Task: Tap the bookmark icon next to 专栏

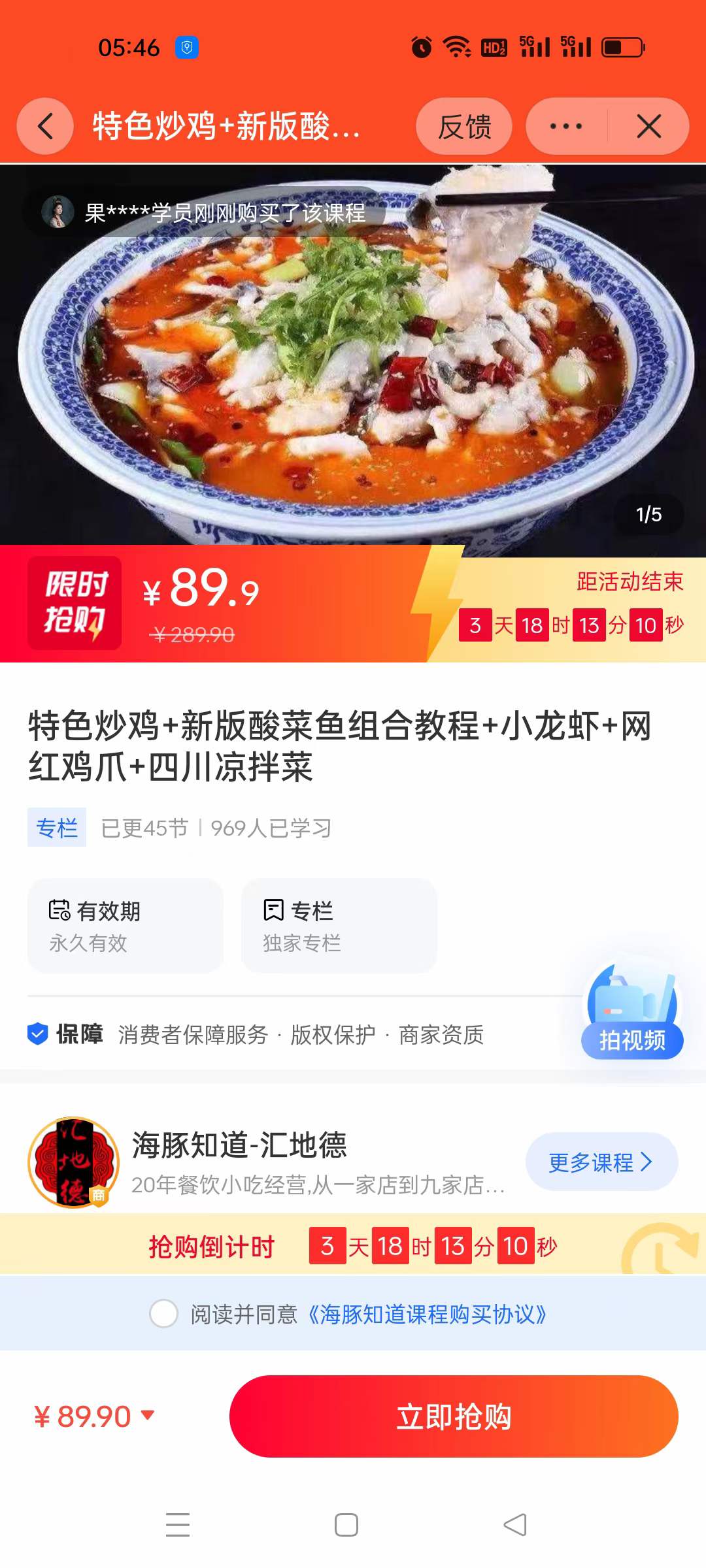Action: point(274,909)
